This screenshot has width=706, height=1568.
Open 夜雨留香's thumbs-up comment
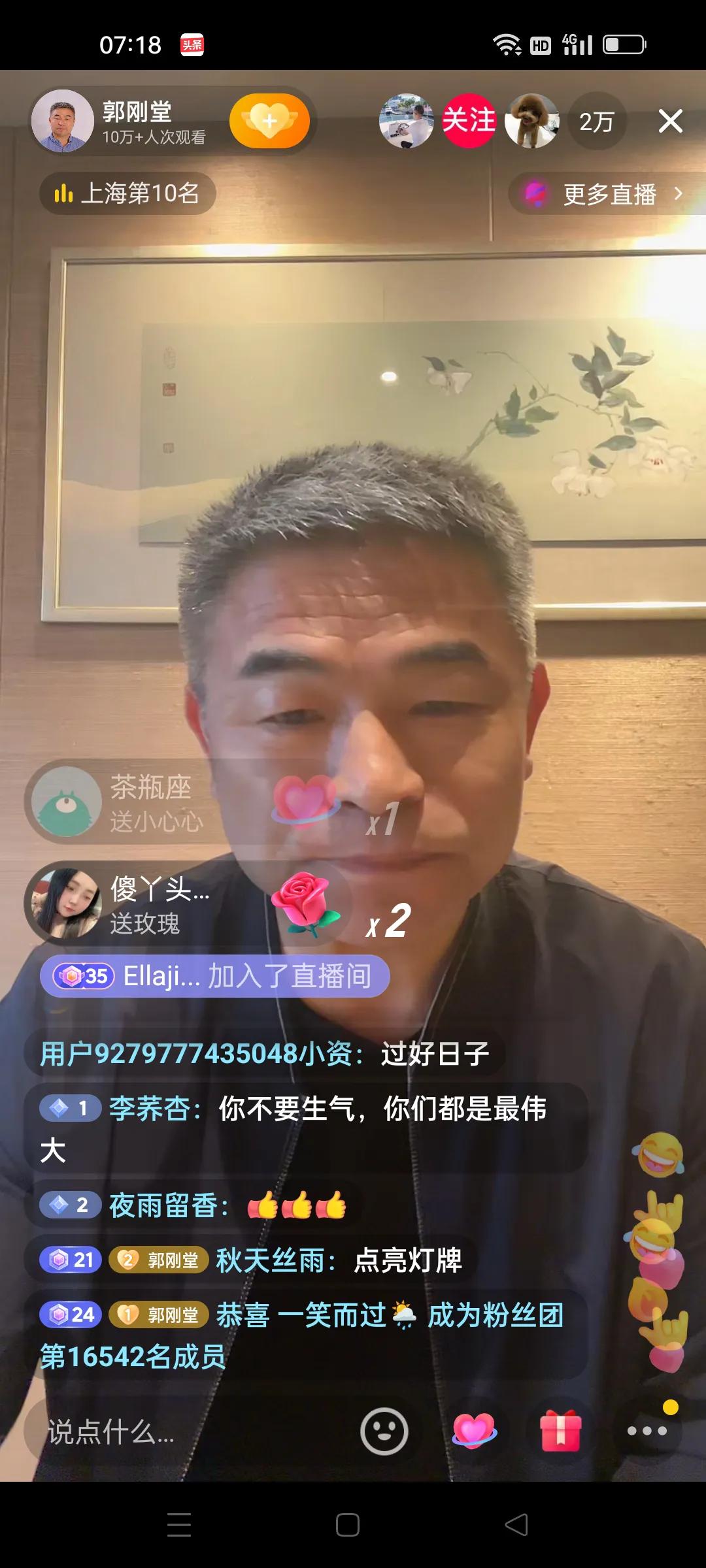pos(229,1205)
